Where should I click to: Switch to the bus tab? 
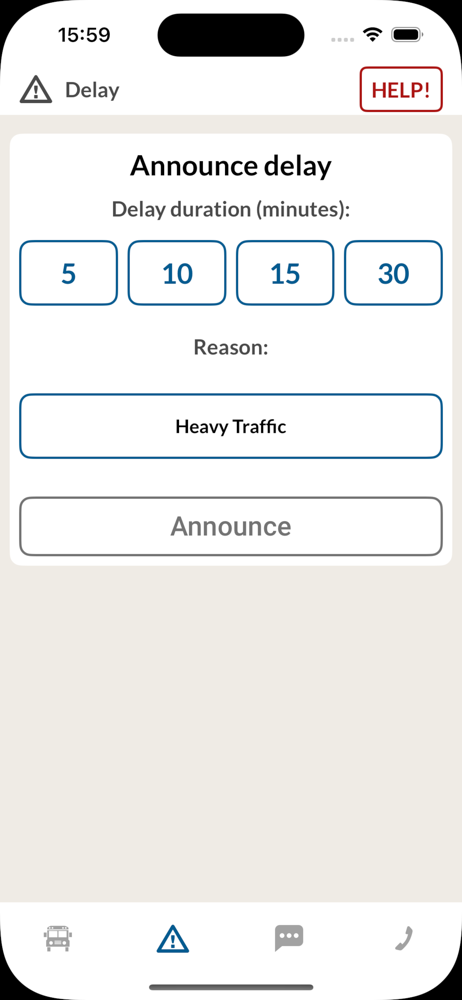[58, 939]
